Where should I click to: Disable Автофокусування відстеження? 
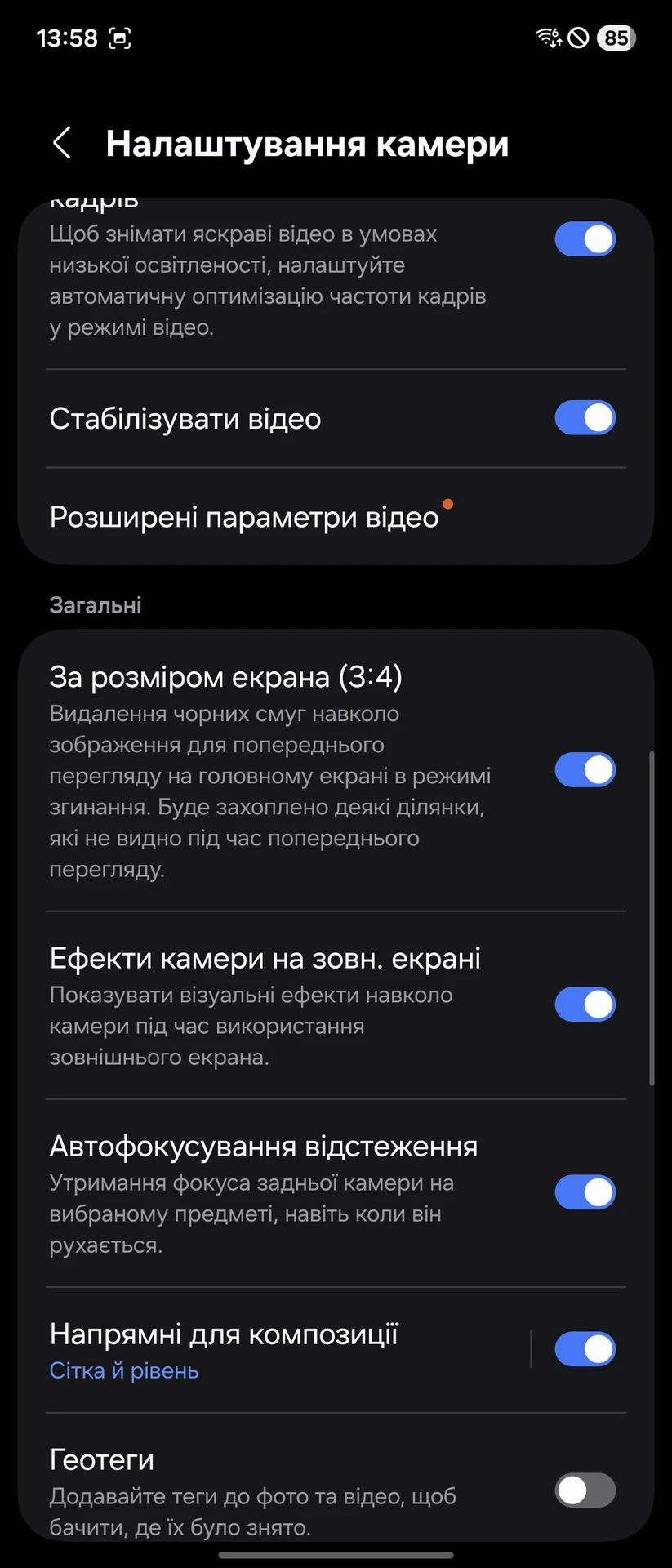click(x=585, y=1192)
